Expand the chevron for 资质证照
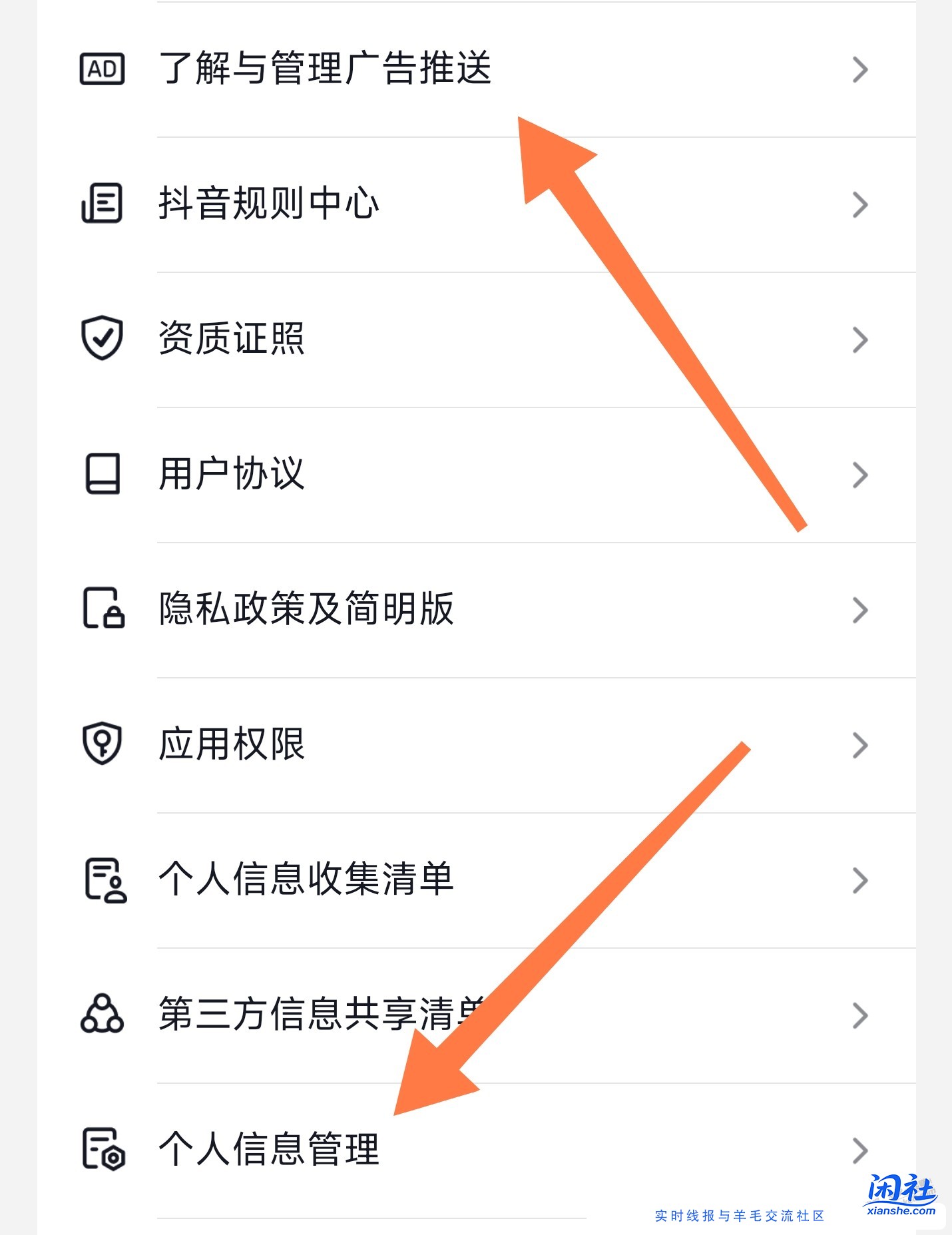Viewport: 952px width, 1235px height. pos(861,340)
